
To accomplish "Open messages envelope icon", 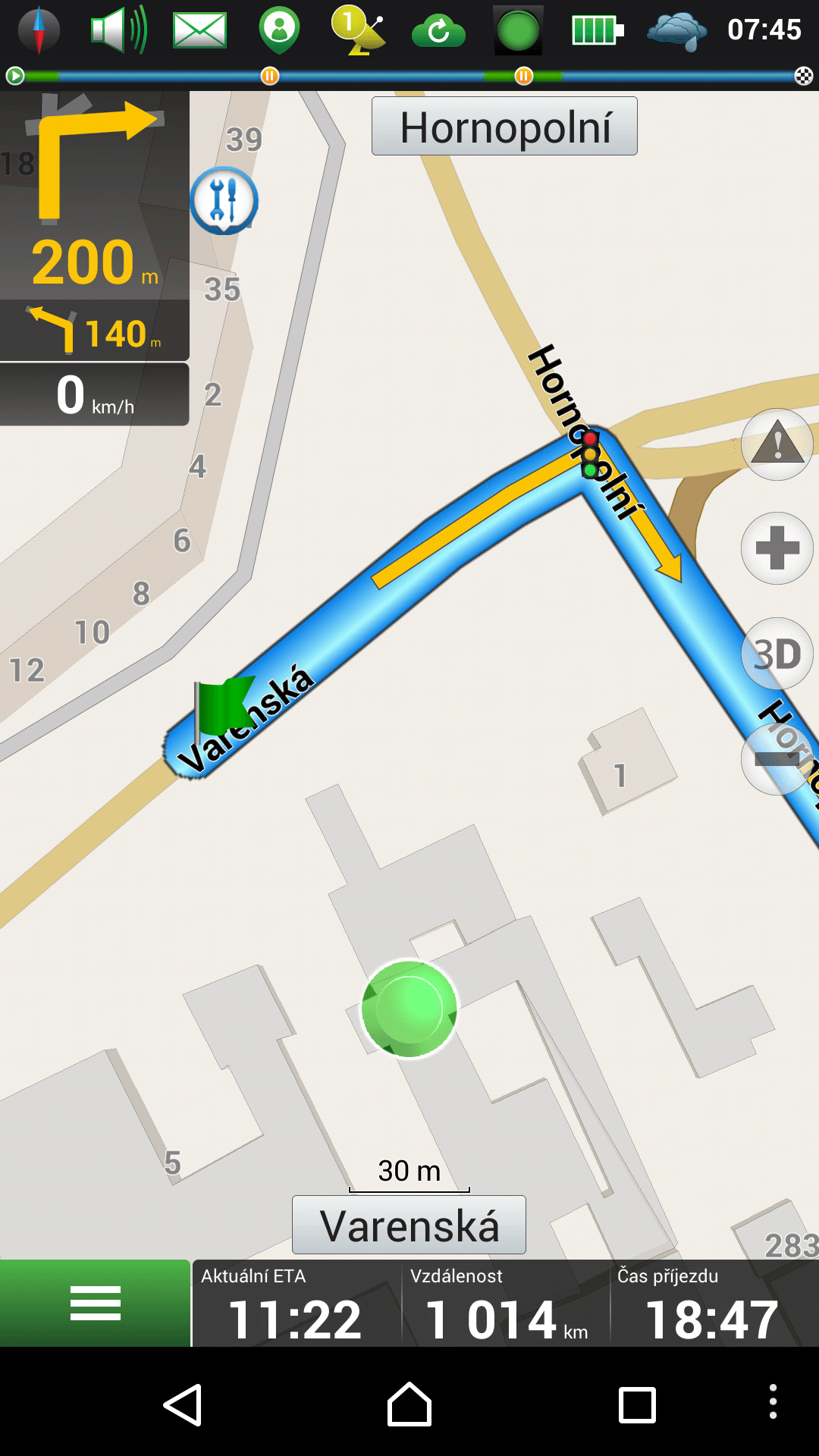I will [199, 30].
